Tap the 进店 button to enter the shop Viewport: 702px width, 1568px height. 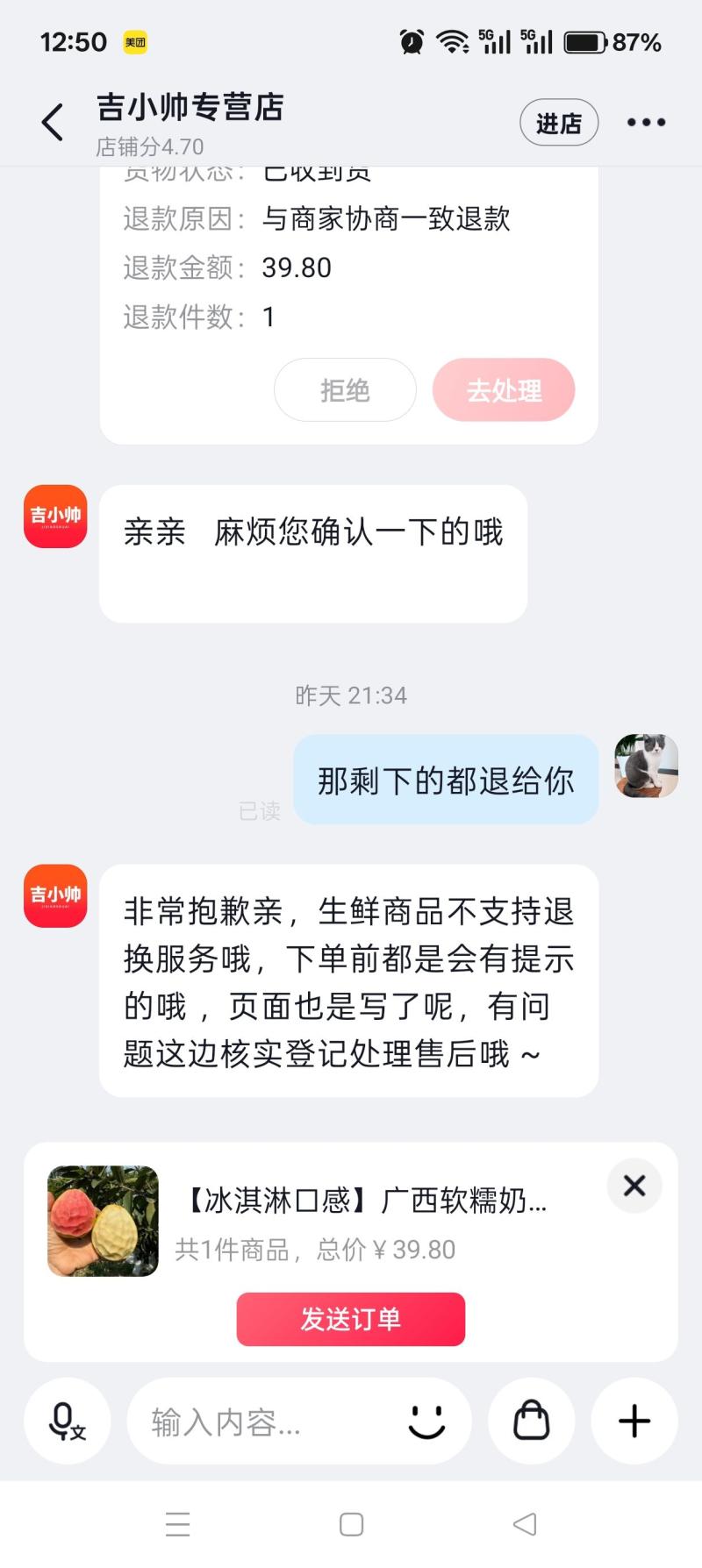click(x=559, y=123)
